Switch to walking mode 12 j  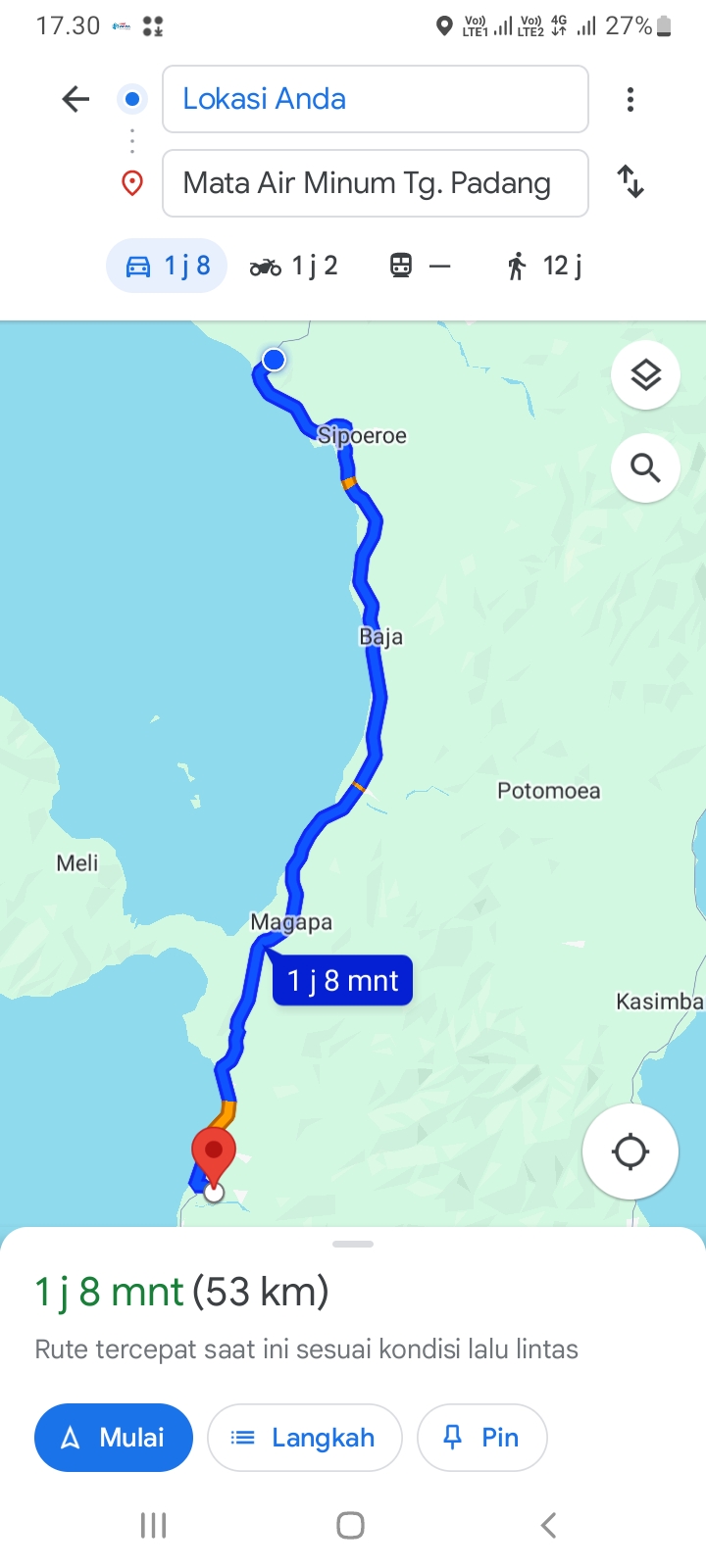coord(544,266)
